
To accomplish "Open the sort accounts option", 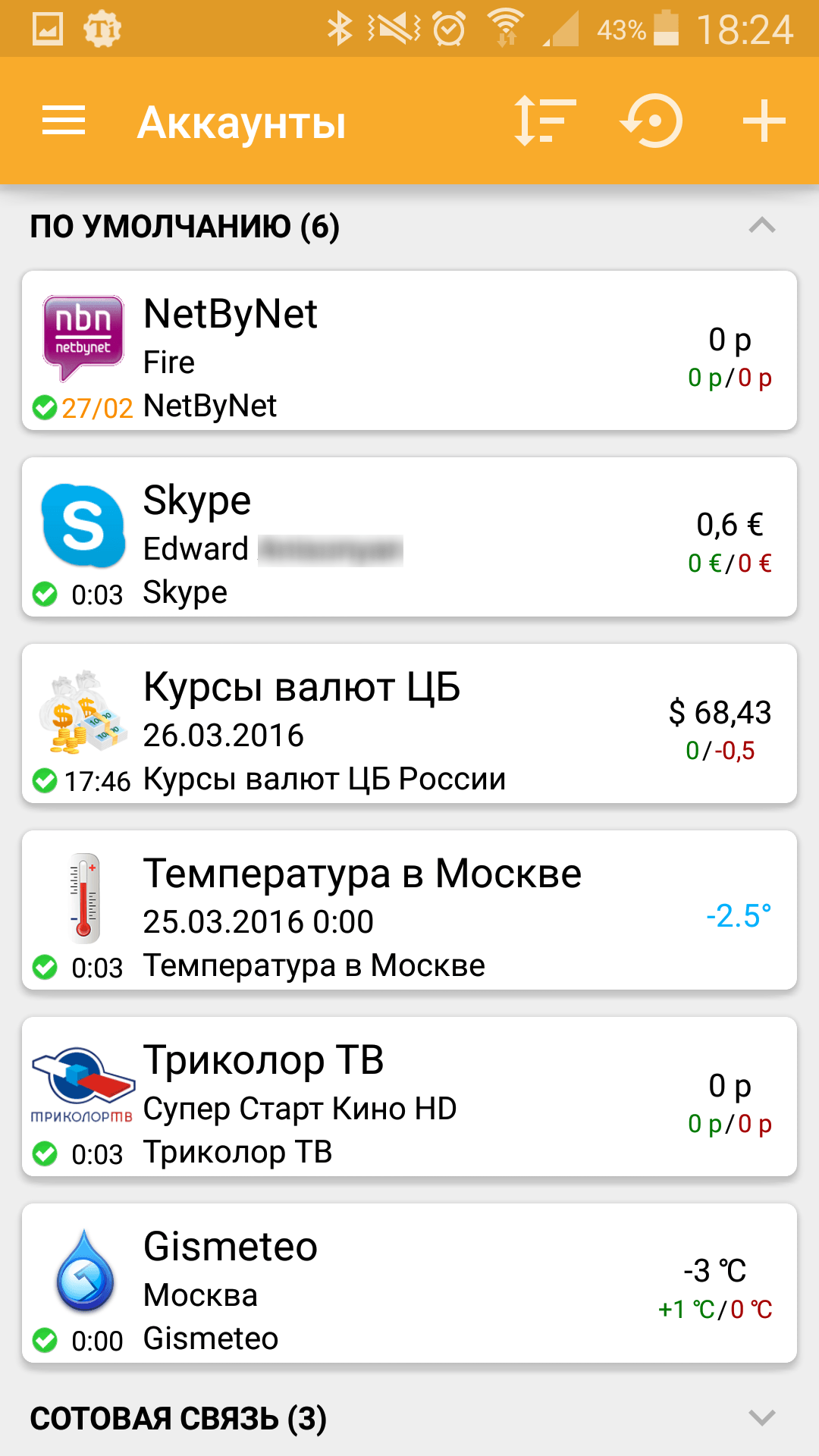I will click(544, 121).
